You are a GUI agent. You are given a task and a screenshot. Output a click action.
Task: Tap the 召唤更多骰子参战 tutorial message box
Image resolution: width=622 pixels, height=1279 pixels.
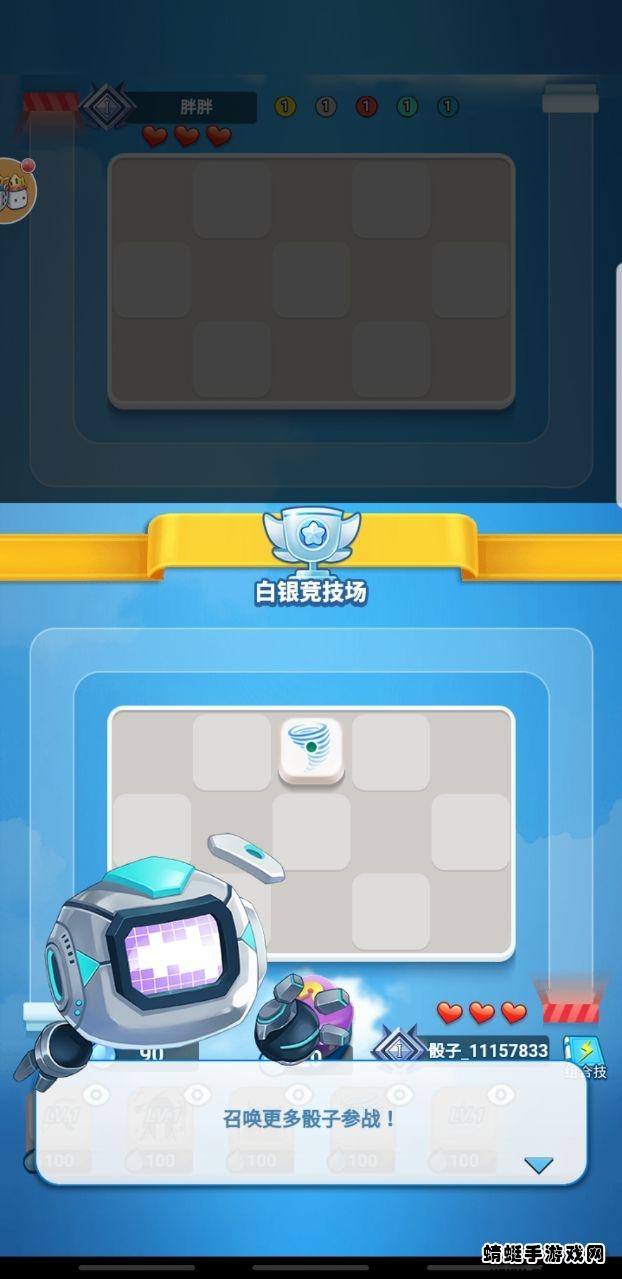(x=310, y=1119)
